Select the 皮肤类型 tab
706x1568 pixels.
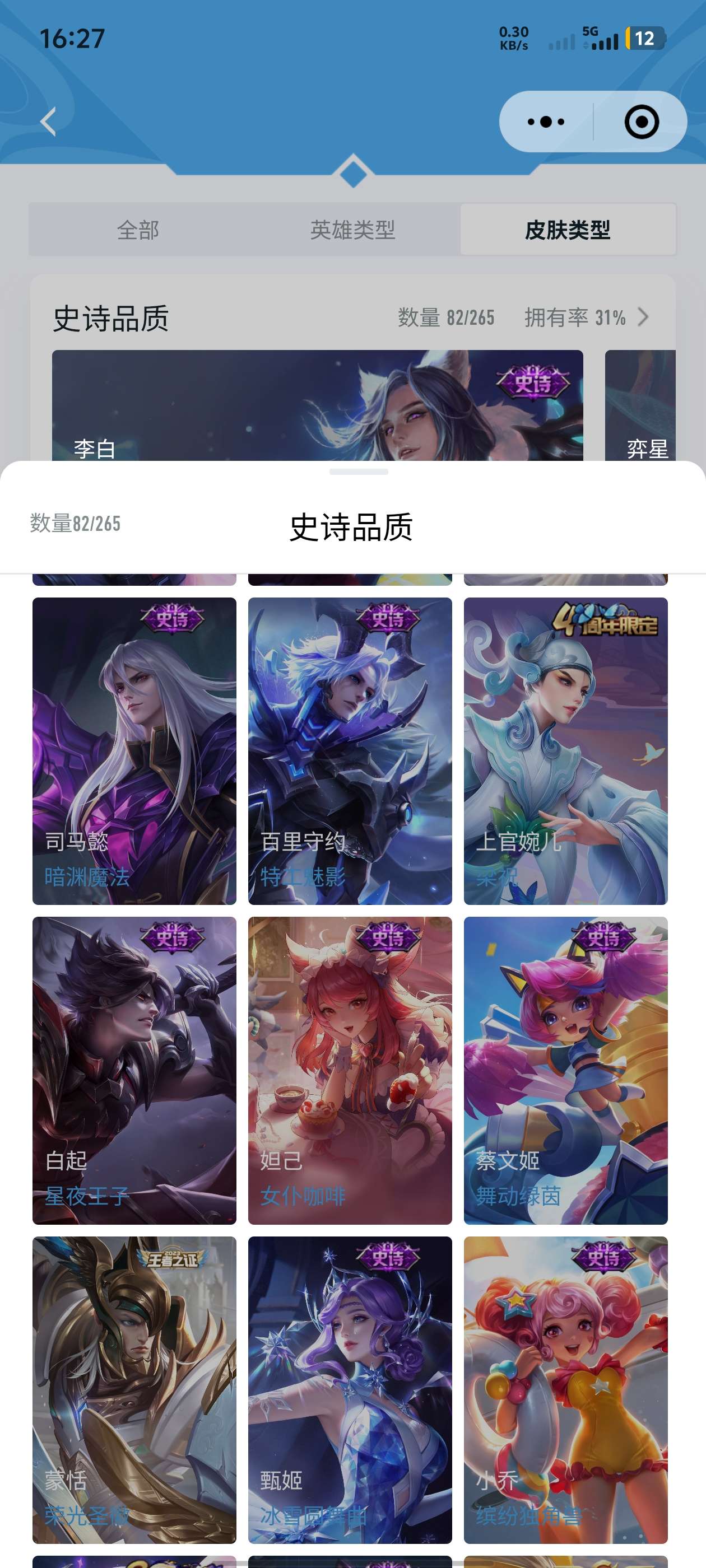pos(567,230)
